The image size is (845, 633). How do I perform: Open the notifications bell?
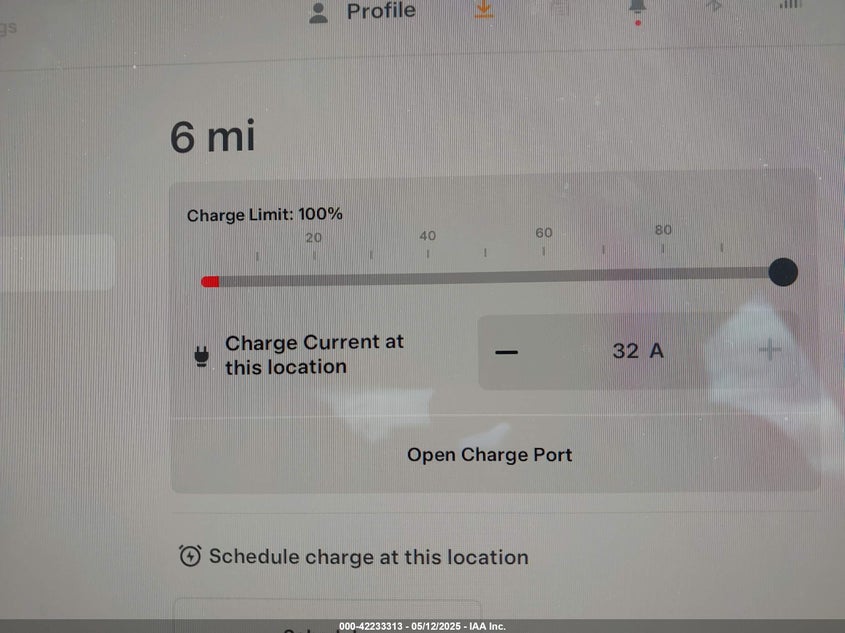[637, 9]
